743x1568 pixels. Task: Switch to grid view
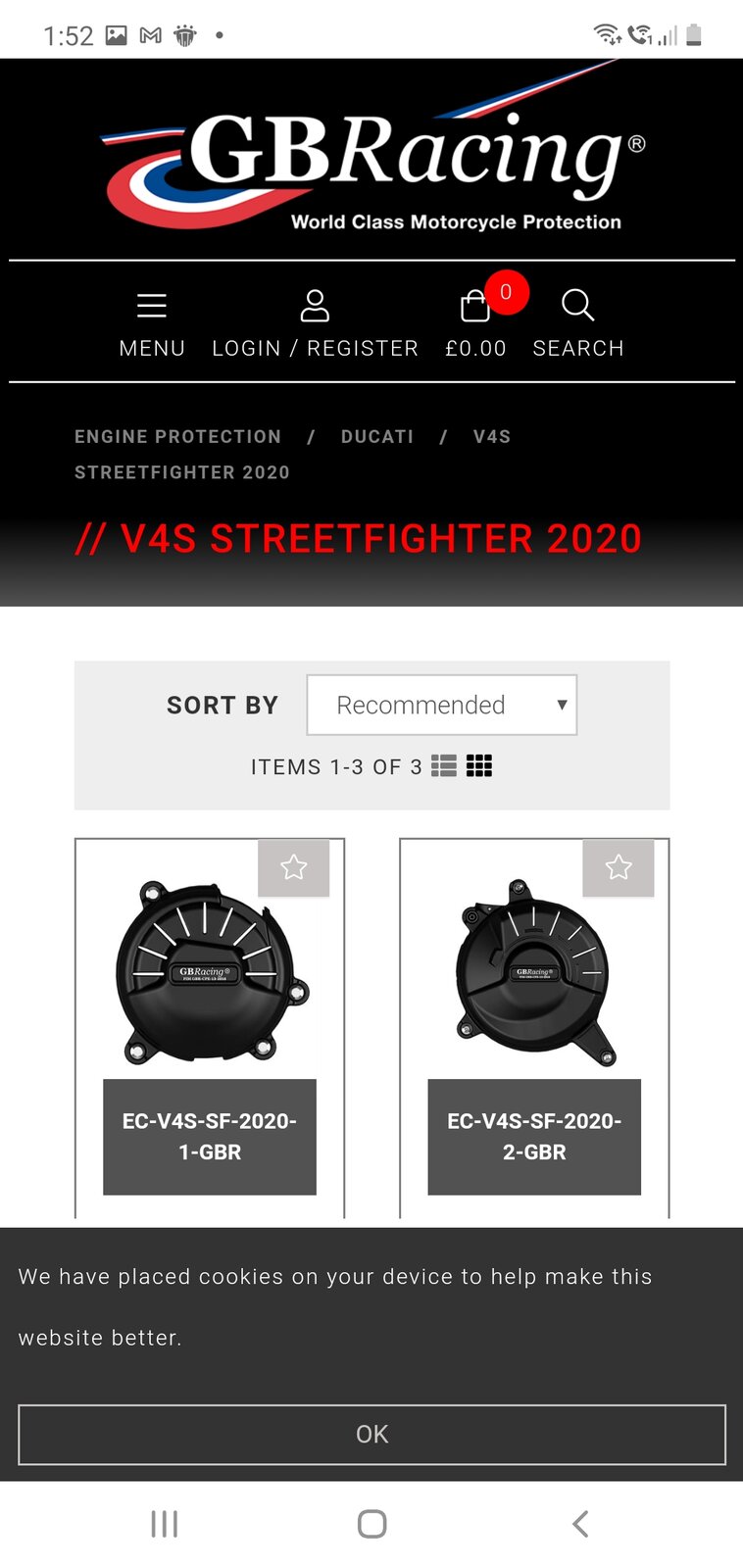click(479, 766)
